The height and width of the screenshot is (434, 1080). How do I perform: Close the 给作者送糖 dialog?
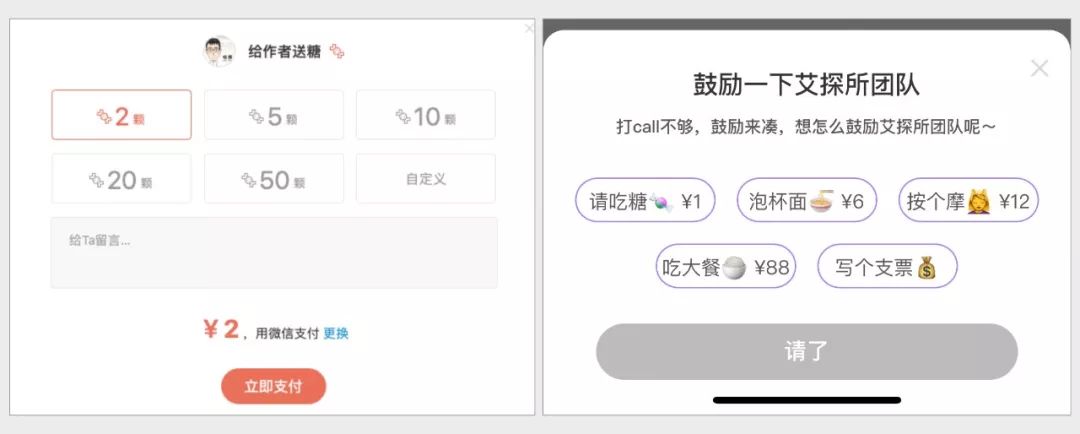[x=529, y=29]
